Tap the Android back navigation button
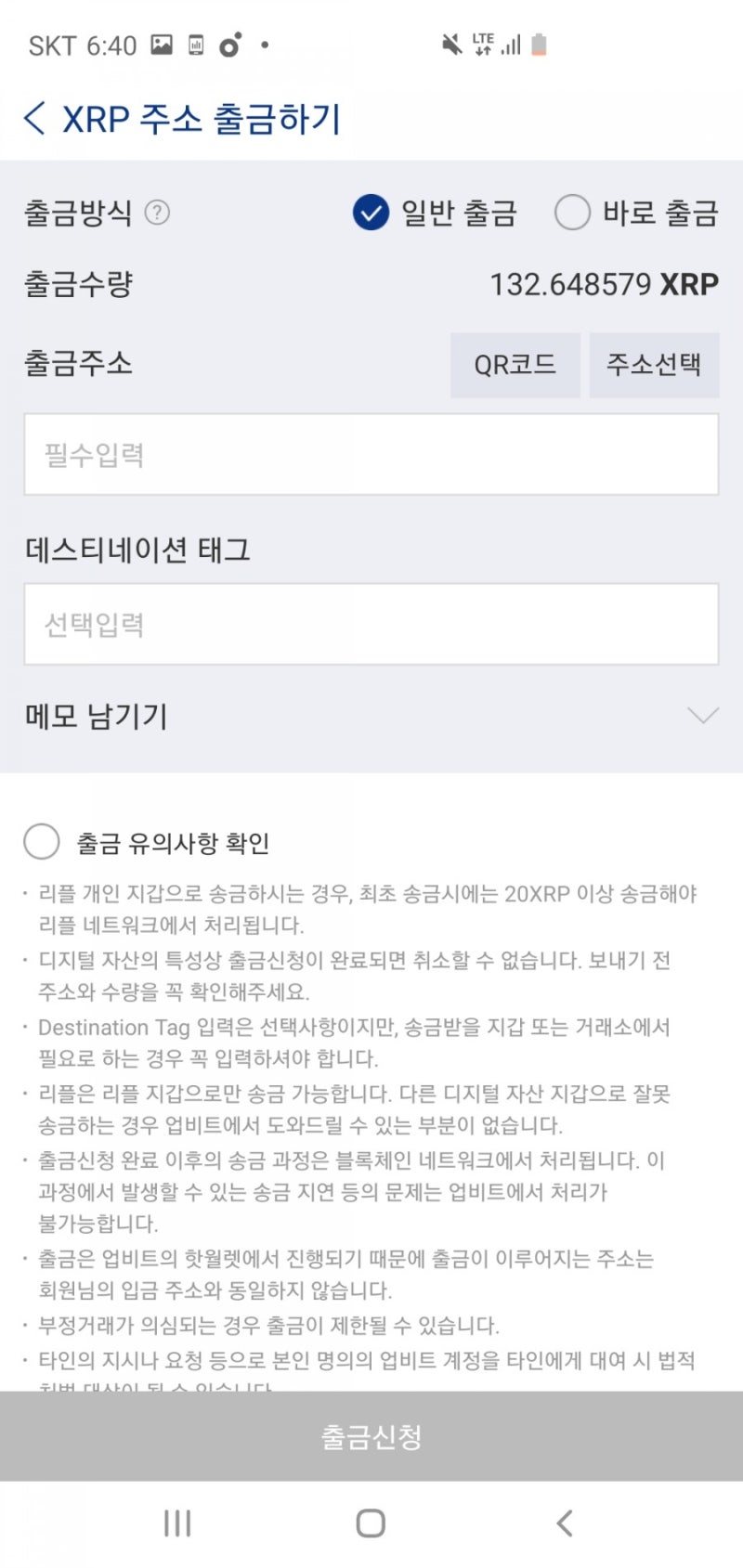The image size is (743, 1568). tap(565, 1521)
